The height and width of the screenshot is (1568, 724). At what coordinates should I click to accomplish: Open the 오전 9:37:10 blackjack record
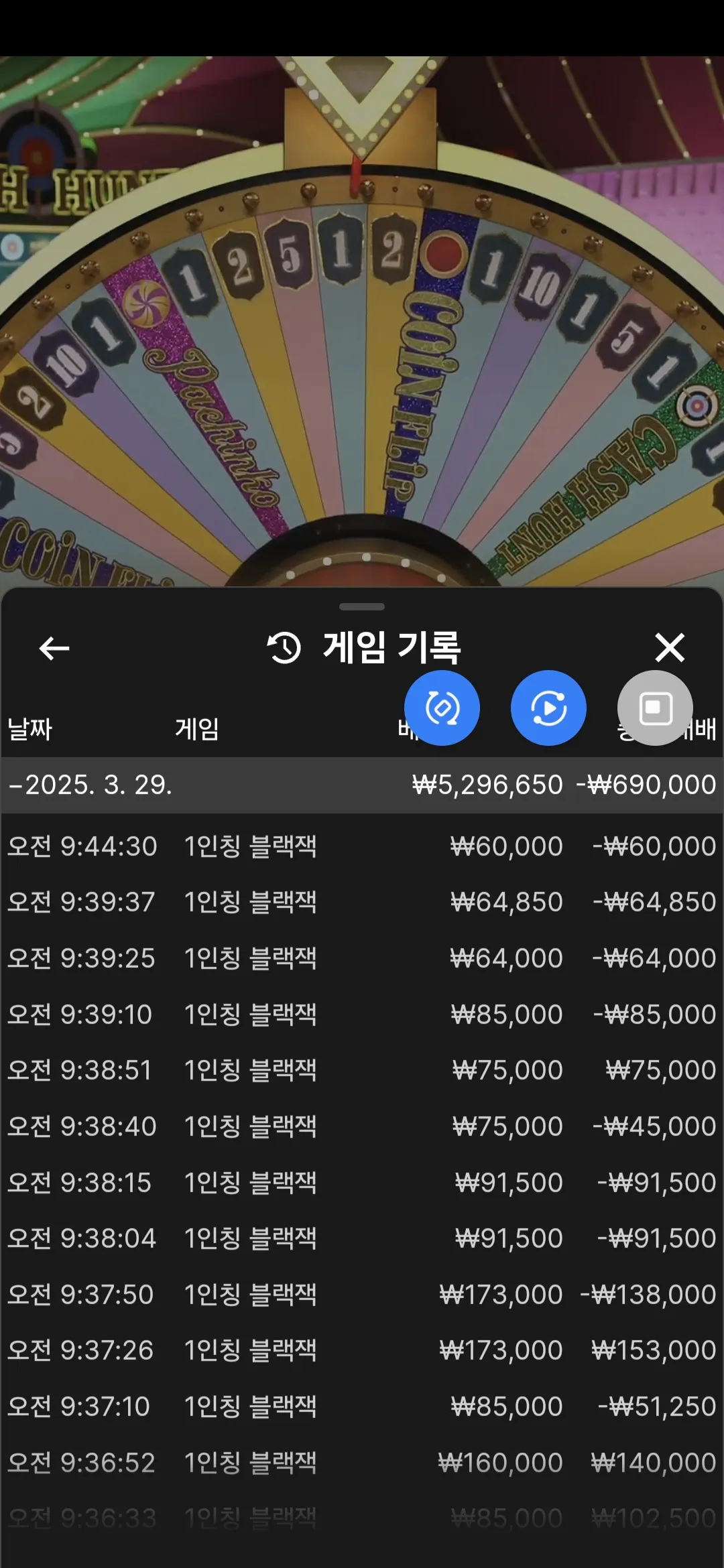click(x=362, y=1407)
